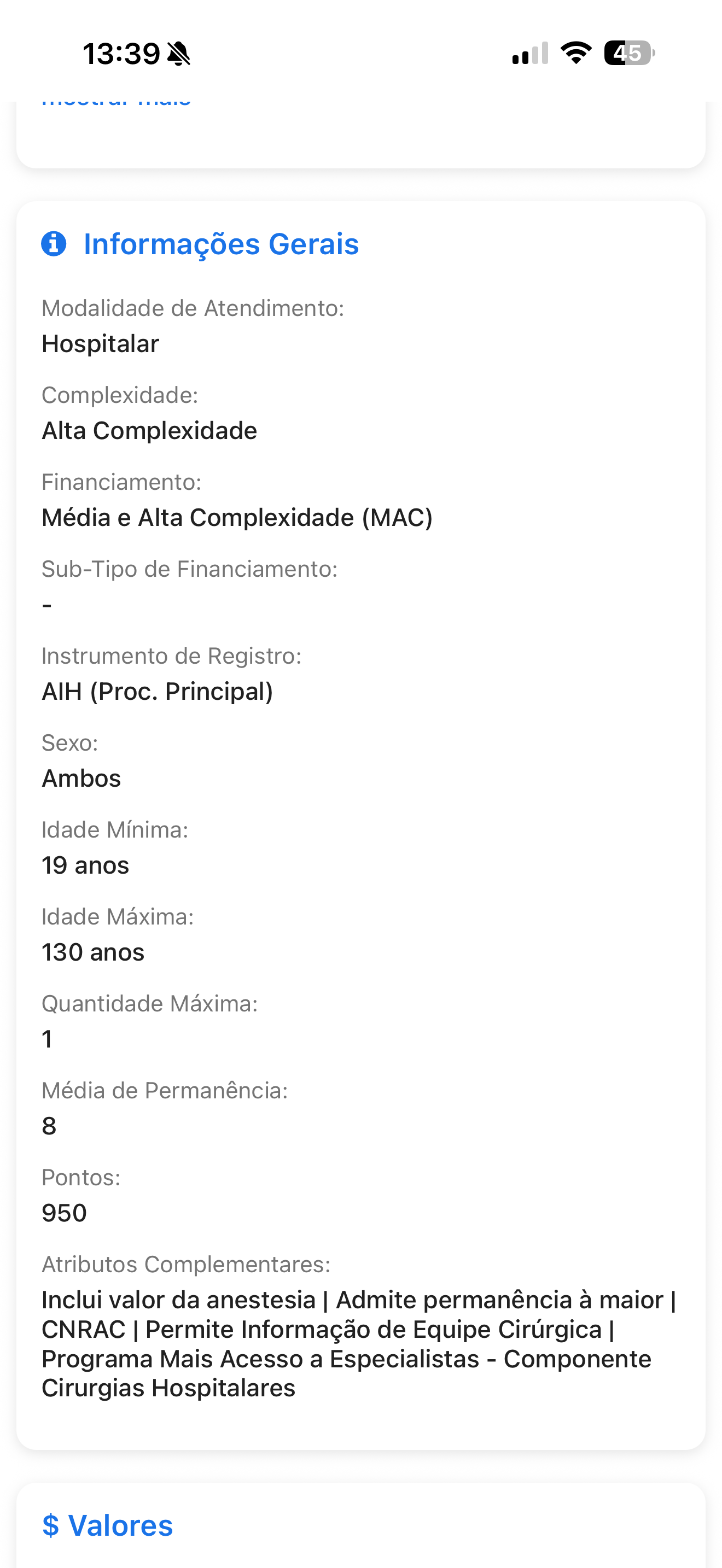Screen dimensions: 722x1568
Task: Select the Informações Gerais section header
Action: tap(221, 244)
